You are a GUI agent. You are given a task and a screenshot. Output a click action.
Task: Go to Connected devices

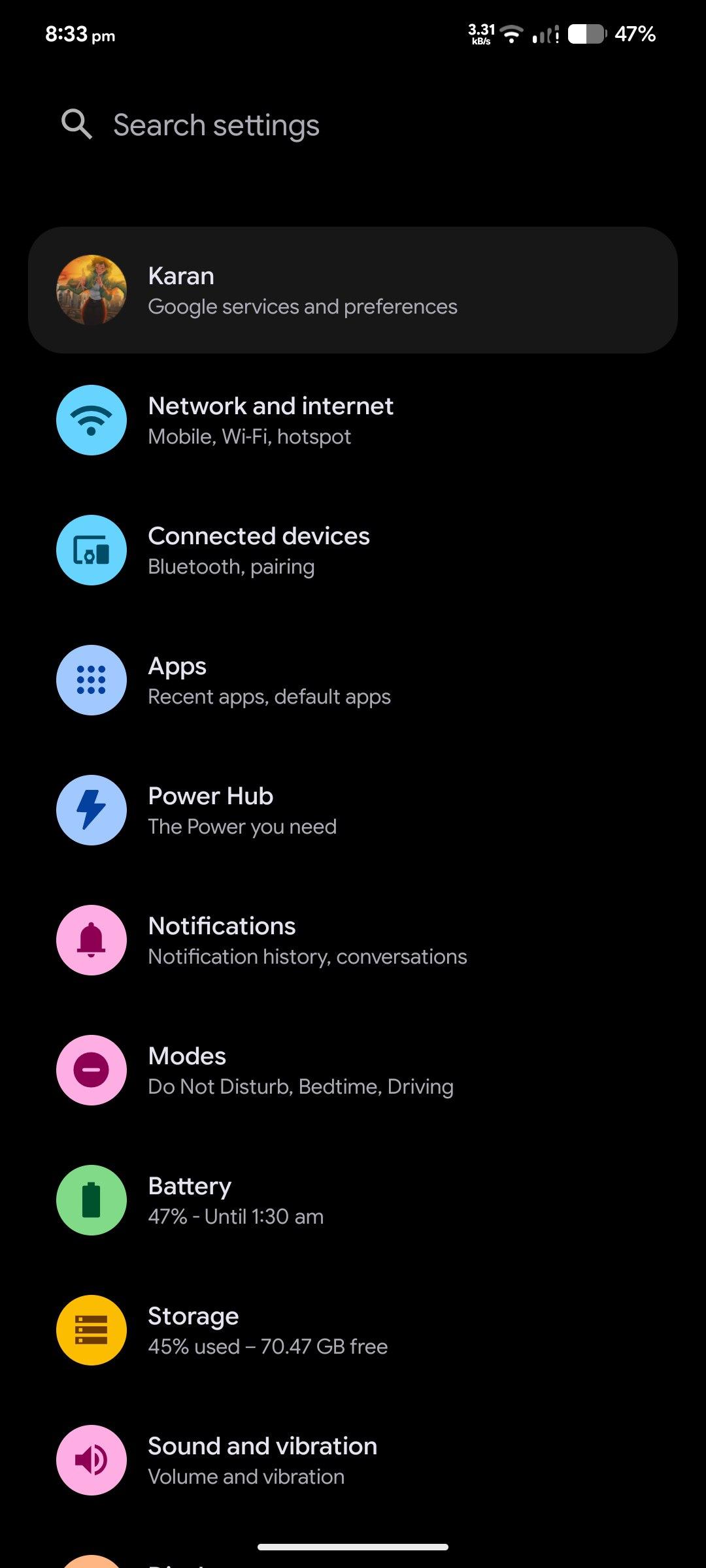[x=259, y=550]
